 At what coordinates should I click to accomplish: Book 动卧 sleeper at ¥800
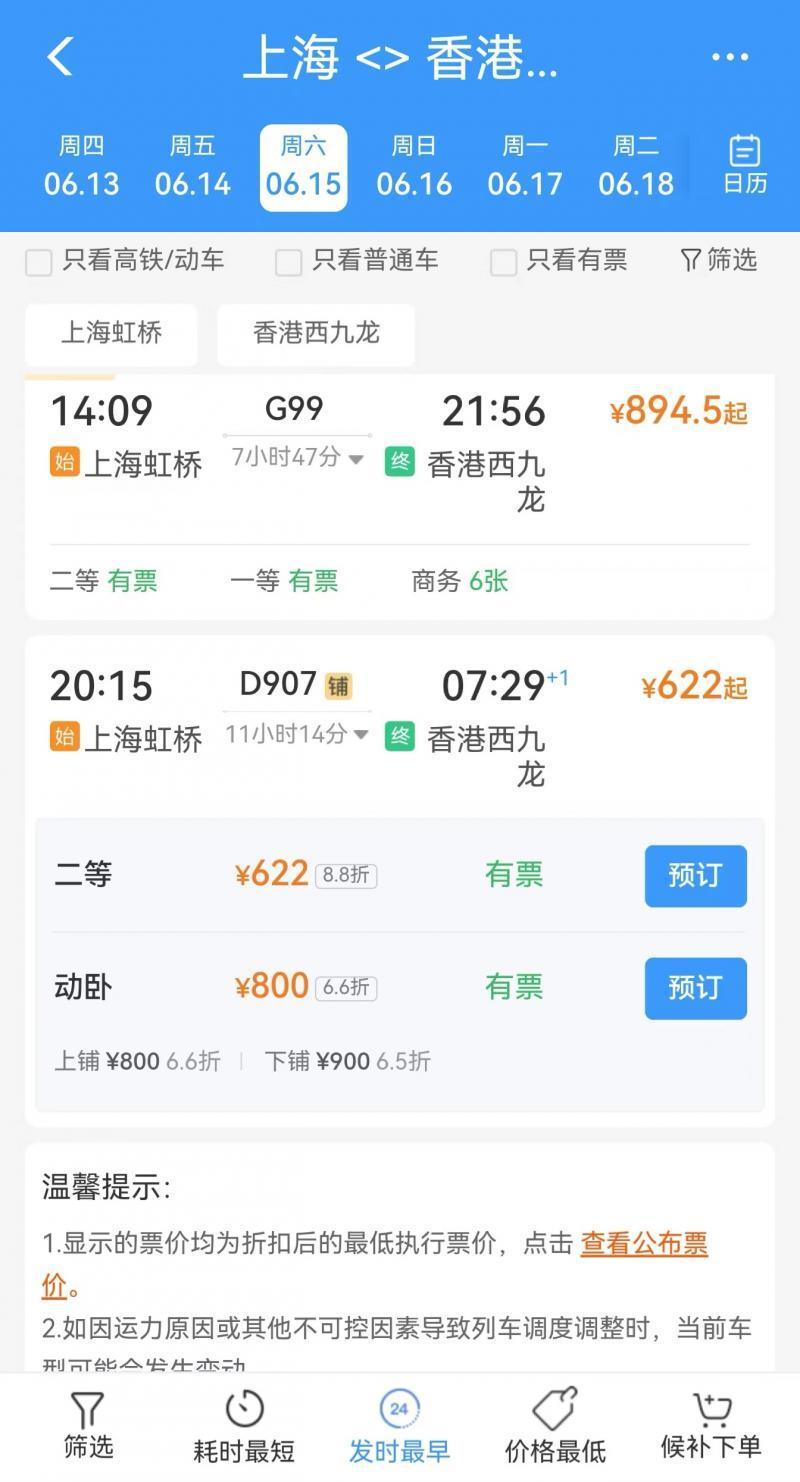pos(695,988)
